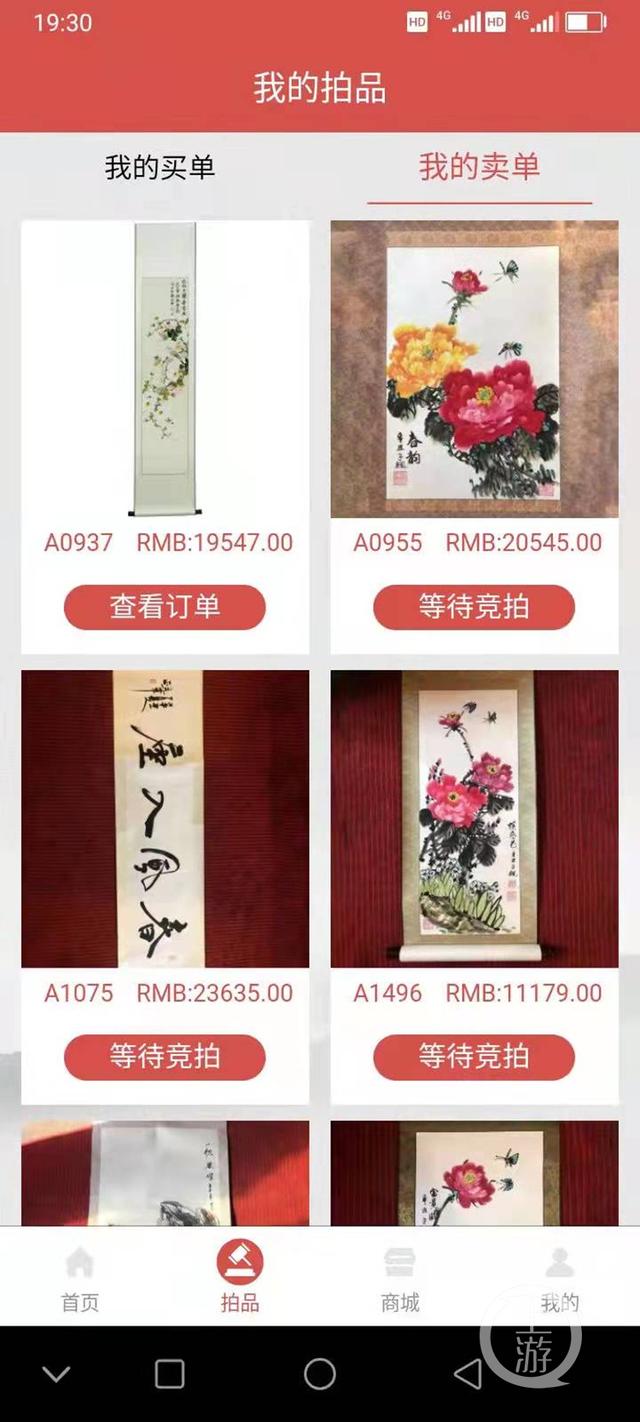Open the A0955 peony painting image
This screenshot has height=1422, width=640.
pyautogui.click(x=474, y=369)
